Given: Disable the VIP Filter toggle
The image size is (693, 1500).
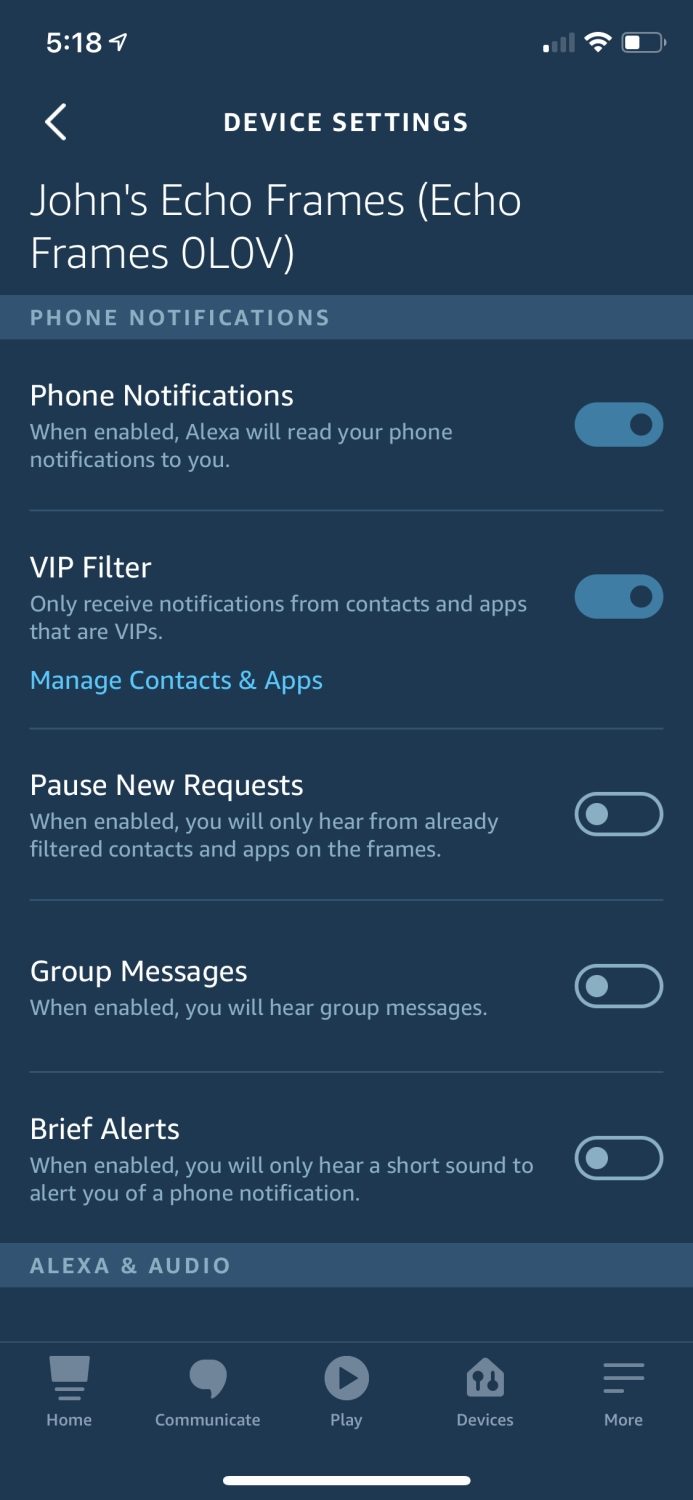Looking at the screenshot, I should (618, 597).
